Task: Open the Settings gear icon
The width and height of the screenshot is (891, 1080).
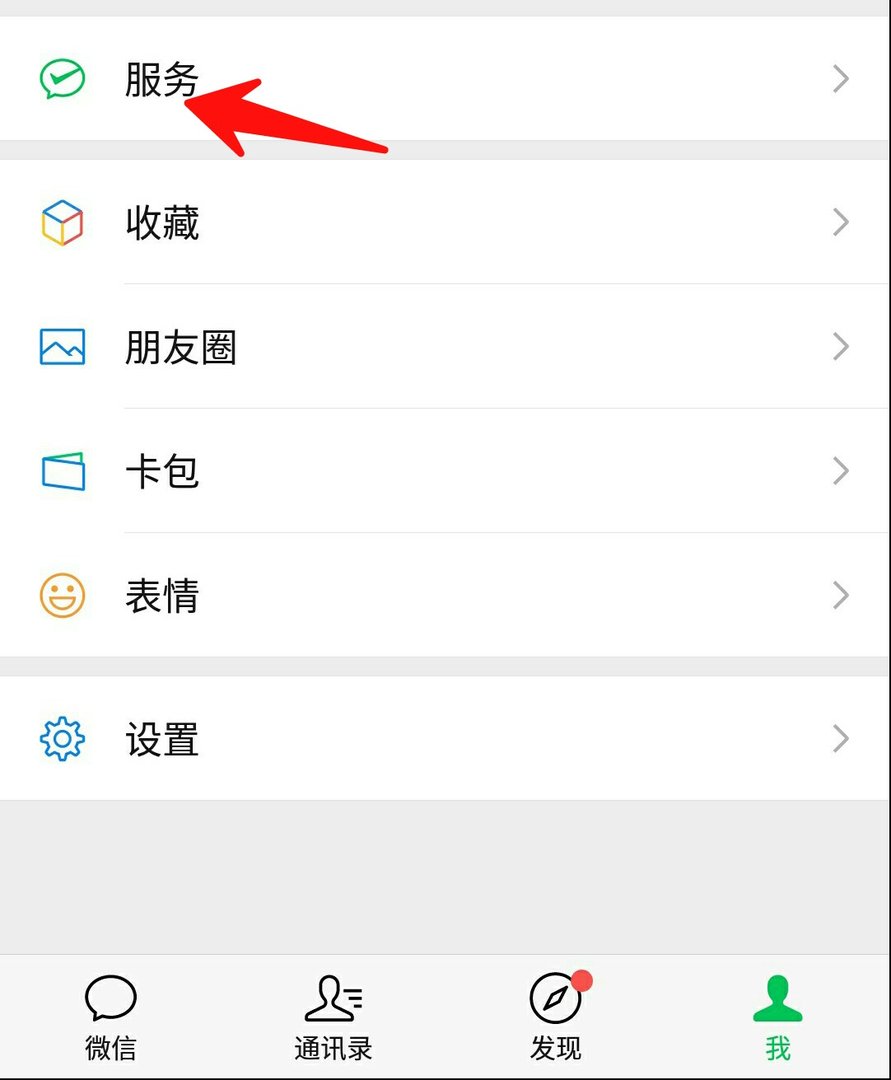Action: pyautogui.click(x=62, y=739)
